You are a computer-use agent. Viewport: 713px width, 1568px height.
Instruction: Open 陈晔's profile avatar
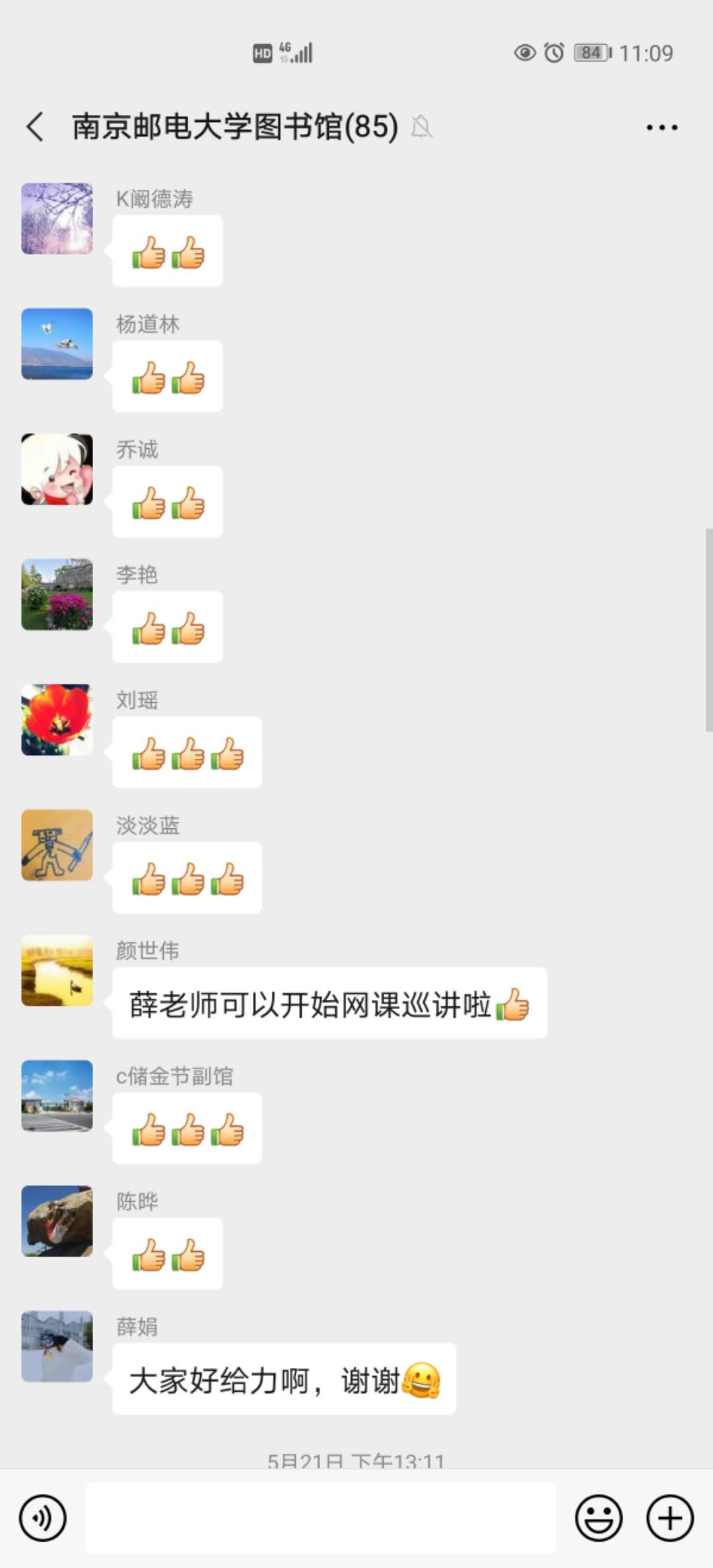[57, 1222]
